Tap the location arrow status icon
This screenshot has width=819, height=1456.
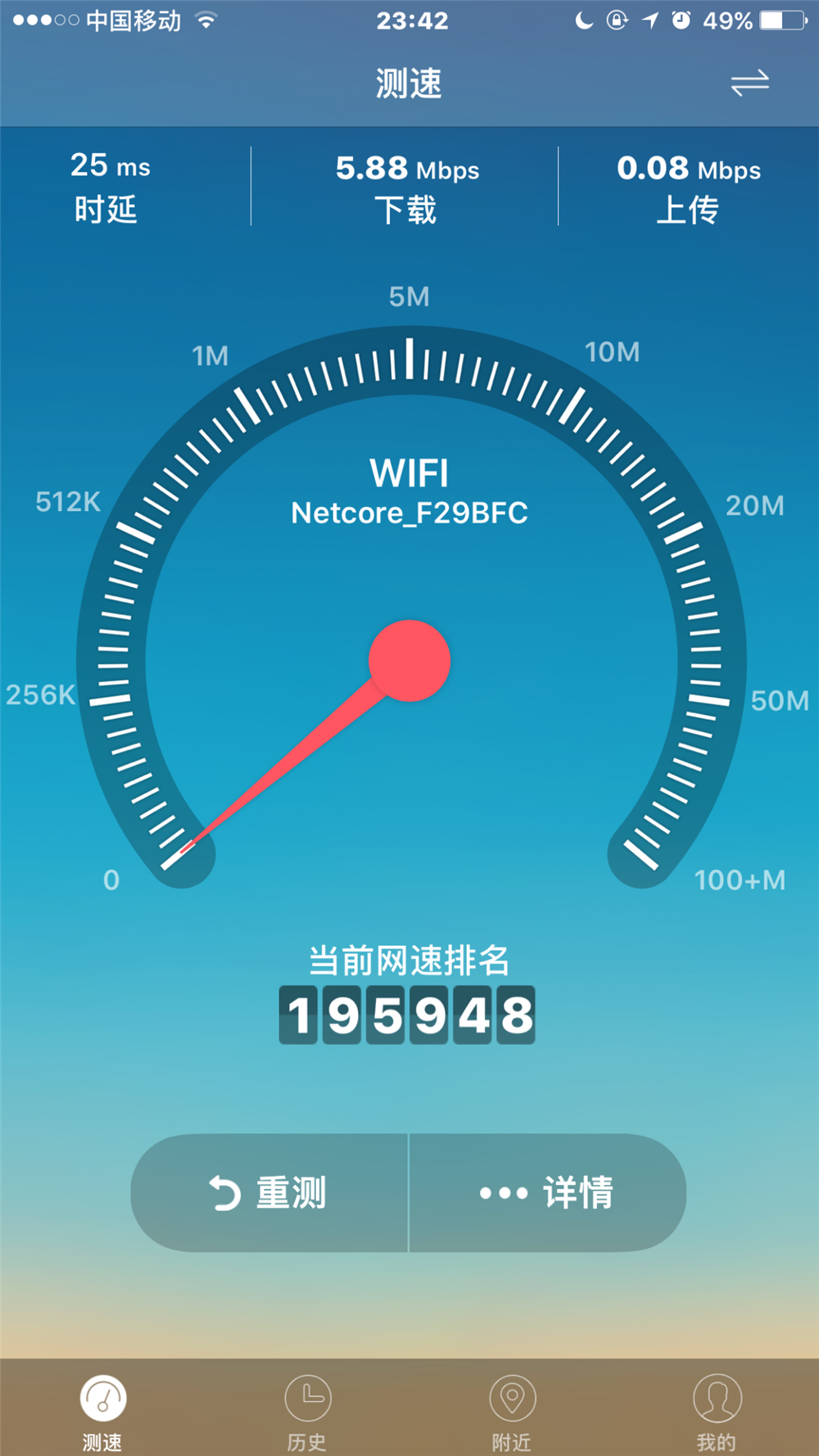point(649,20)
